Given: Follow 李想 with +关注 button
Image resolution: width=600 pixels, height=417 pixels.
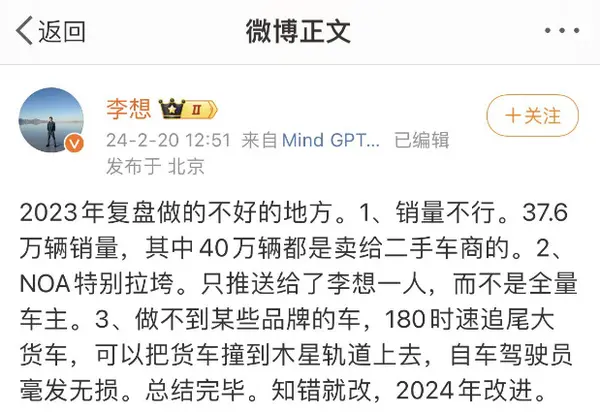Looking at the screenshot, I should point(532,115).
